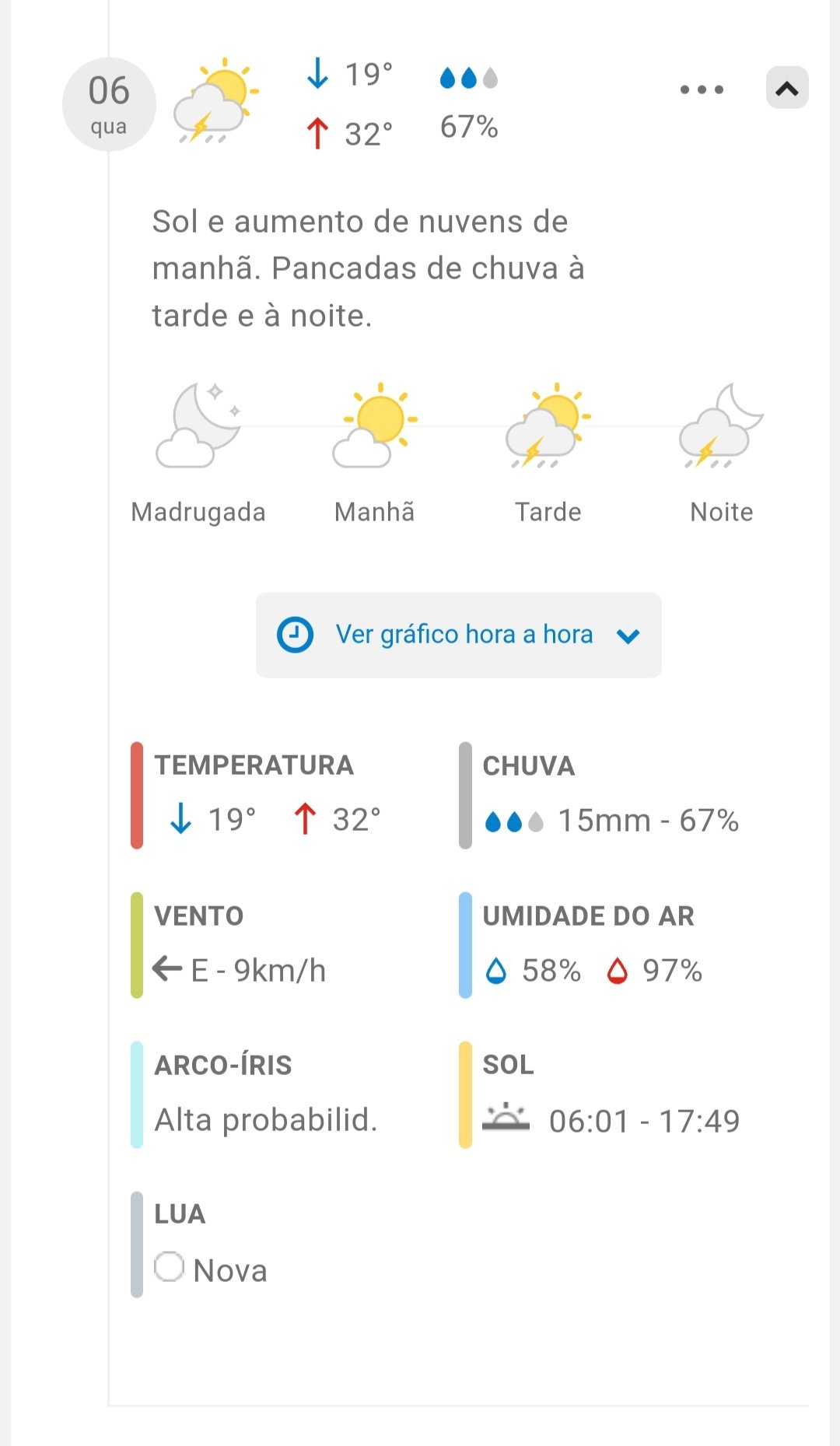The width and height of the screenshot is (840, 1446).
Task: Open the three-dot options menu
Action: (702, 89)
